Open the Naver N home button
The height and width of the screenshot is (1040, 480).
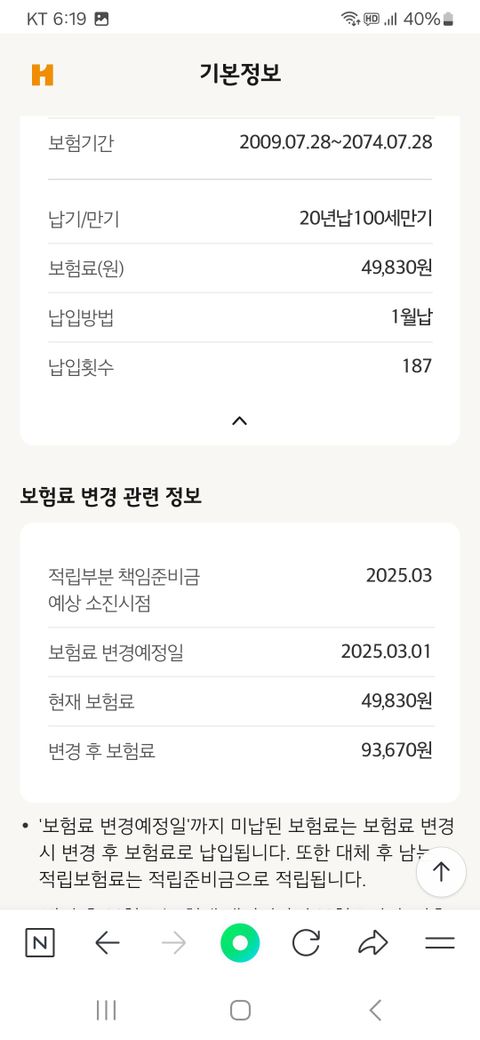coord(40,942)
